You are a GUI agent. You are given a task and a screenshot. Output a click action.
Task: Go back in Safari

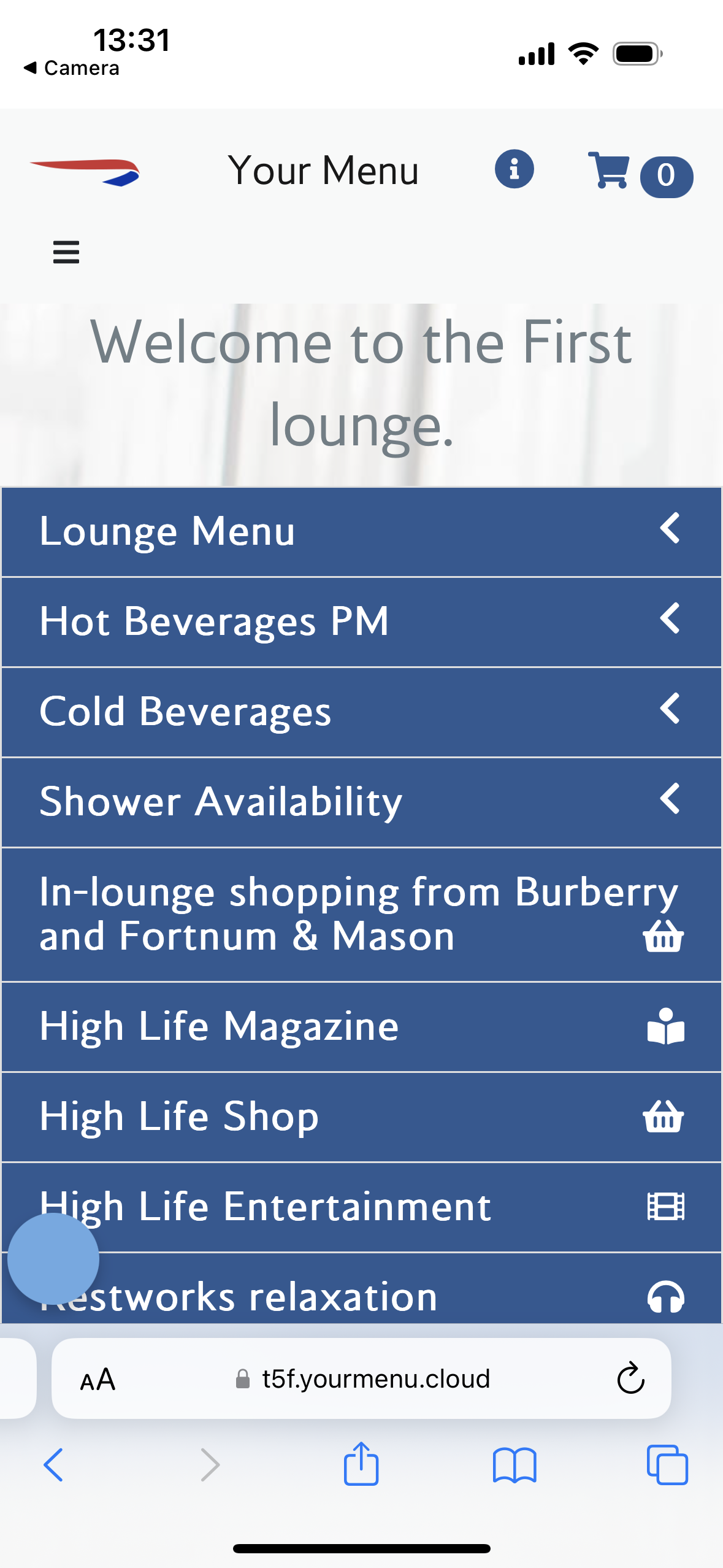[x=53, y=1465]
